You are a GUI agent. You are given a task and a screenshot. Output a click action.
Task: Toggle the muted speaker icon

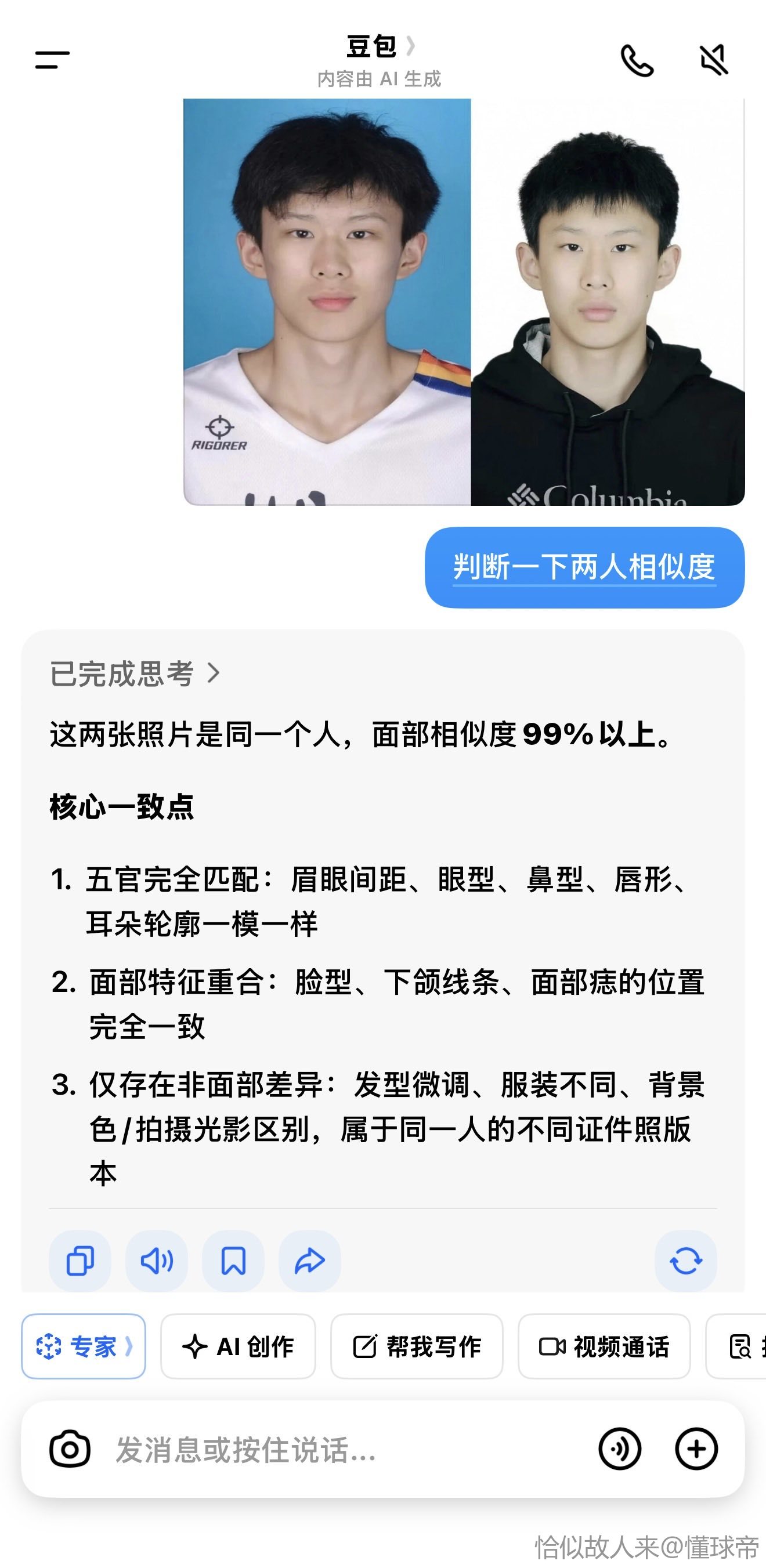[x=714, y=60]
